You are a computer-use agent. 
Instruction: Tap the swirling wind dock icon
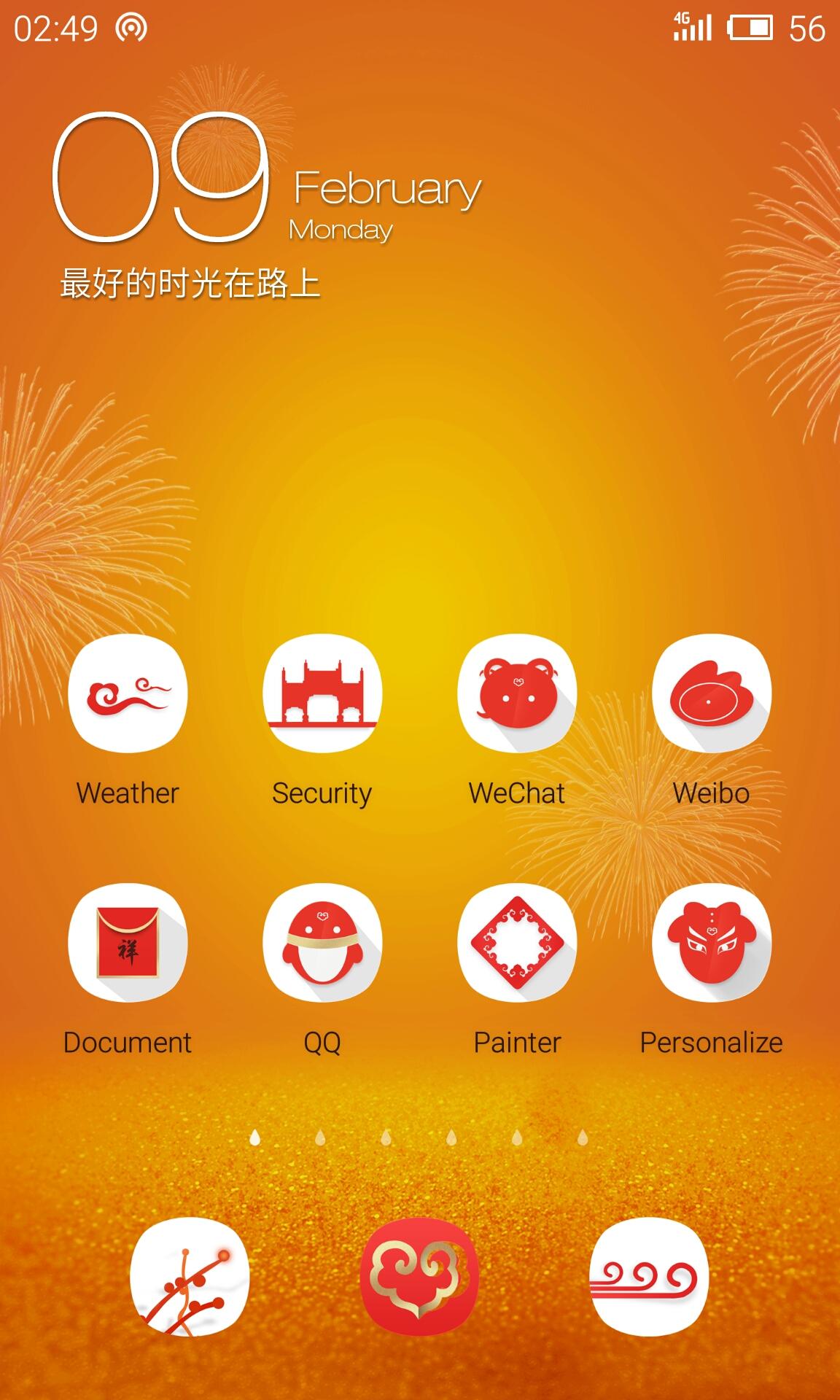(x=649, y=1277)
